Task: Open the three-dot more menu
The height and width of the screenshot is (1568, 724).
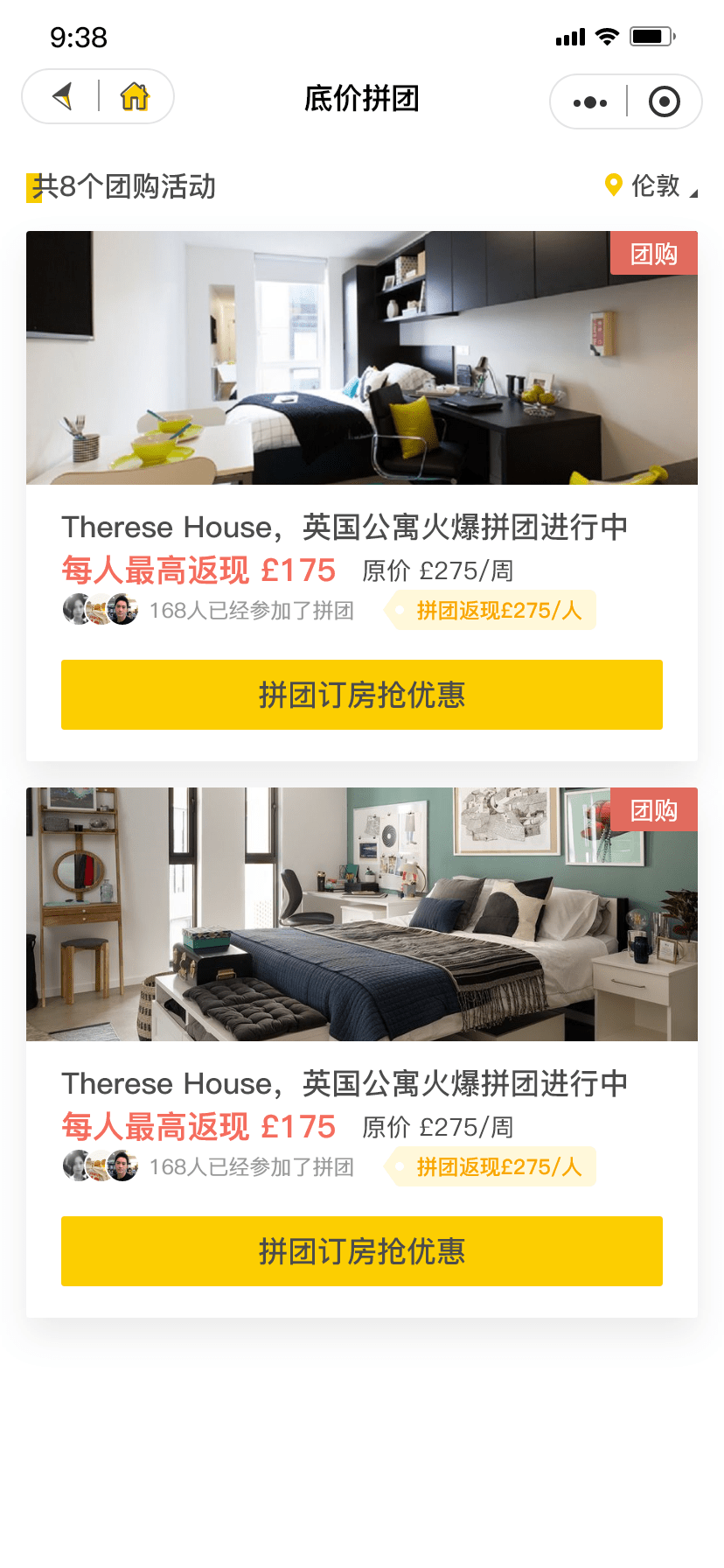Action: [589, 102]
